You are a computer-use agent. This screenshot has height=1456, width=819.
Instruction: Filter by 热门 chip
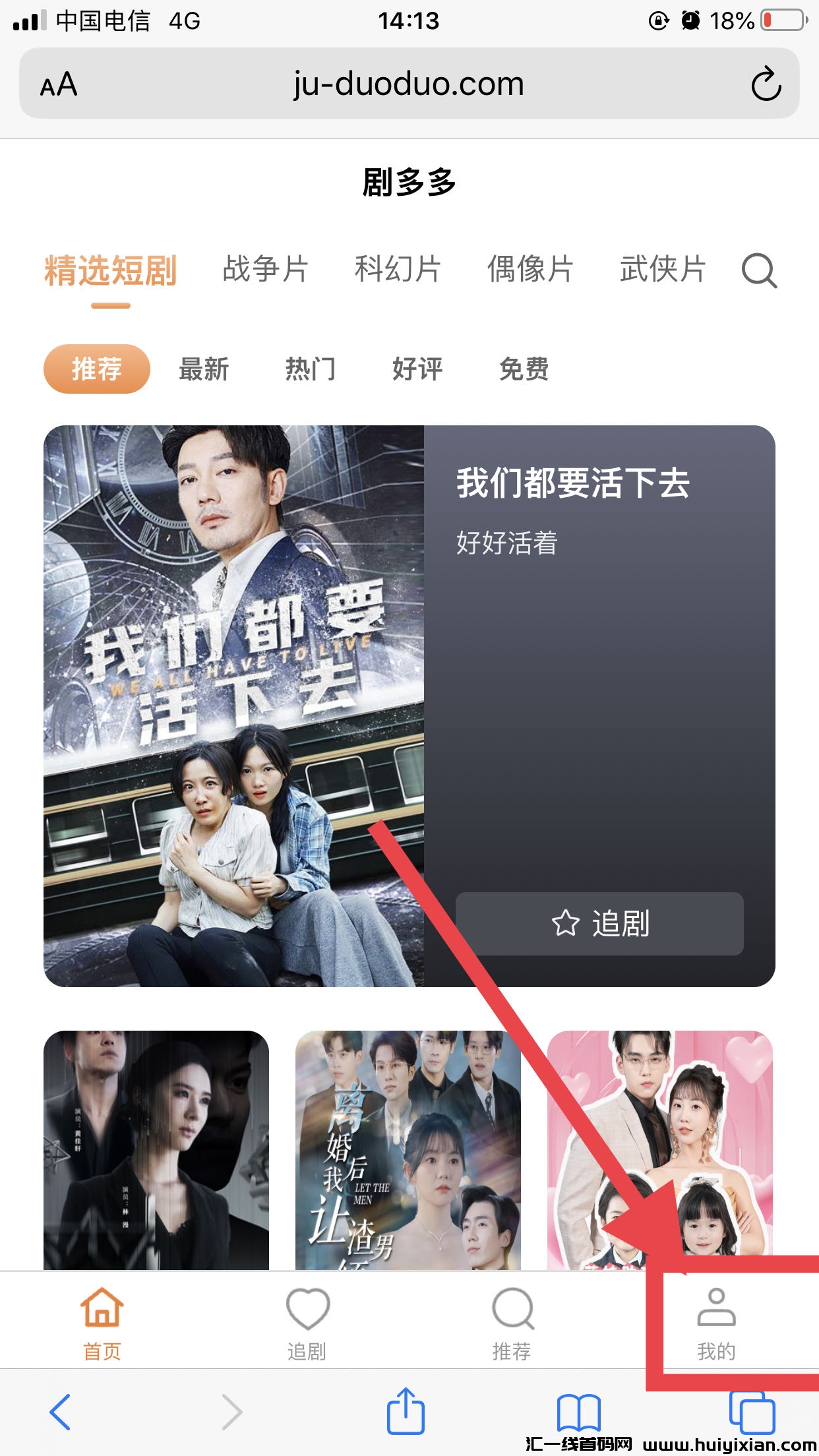[311, 369]
